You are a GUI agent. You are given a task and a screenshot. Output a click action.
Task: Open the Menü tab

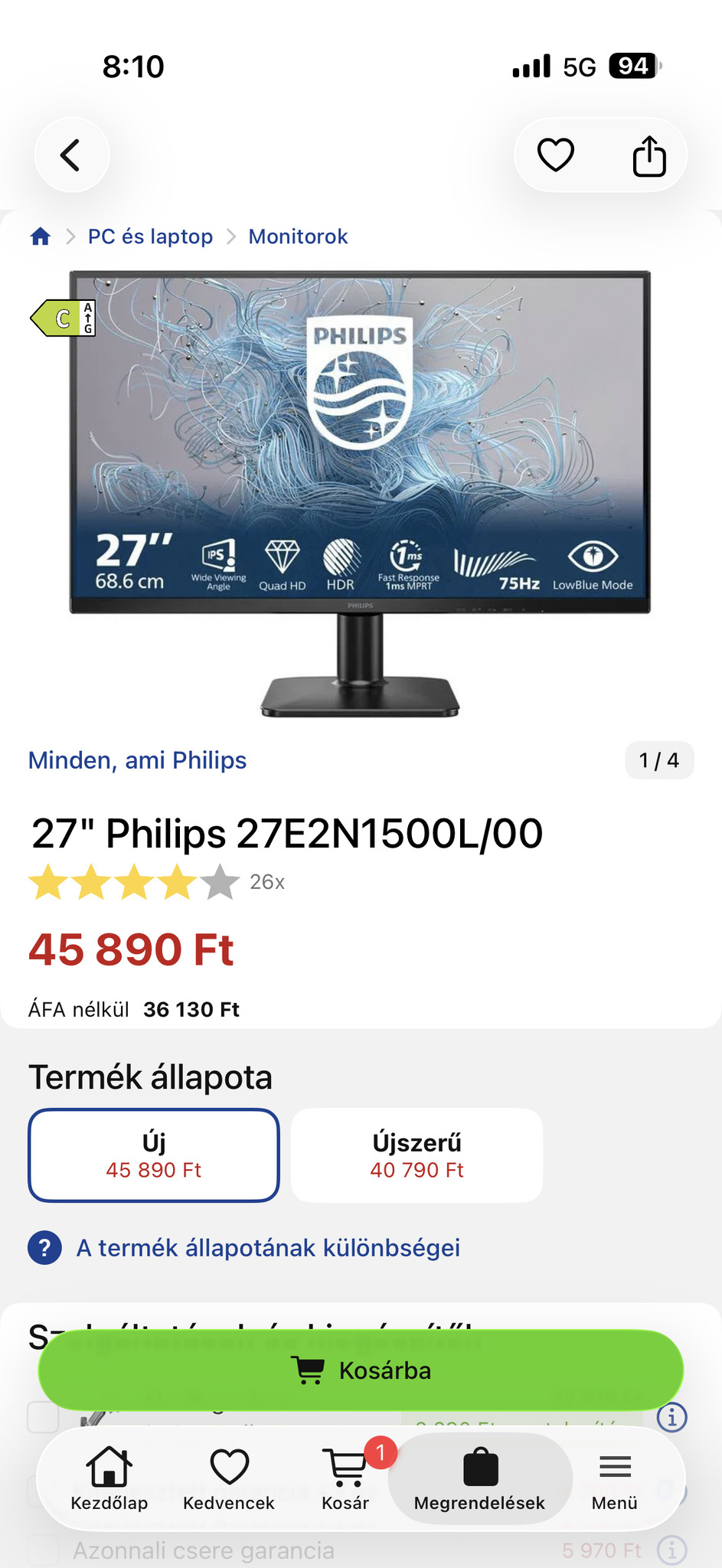coord(614,1479)
